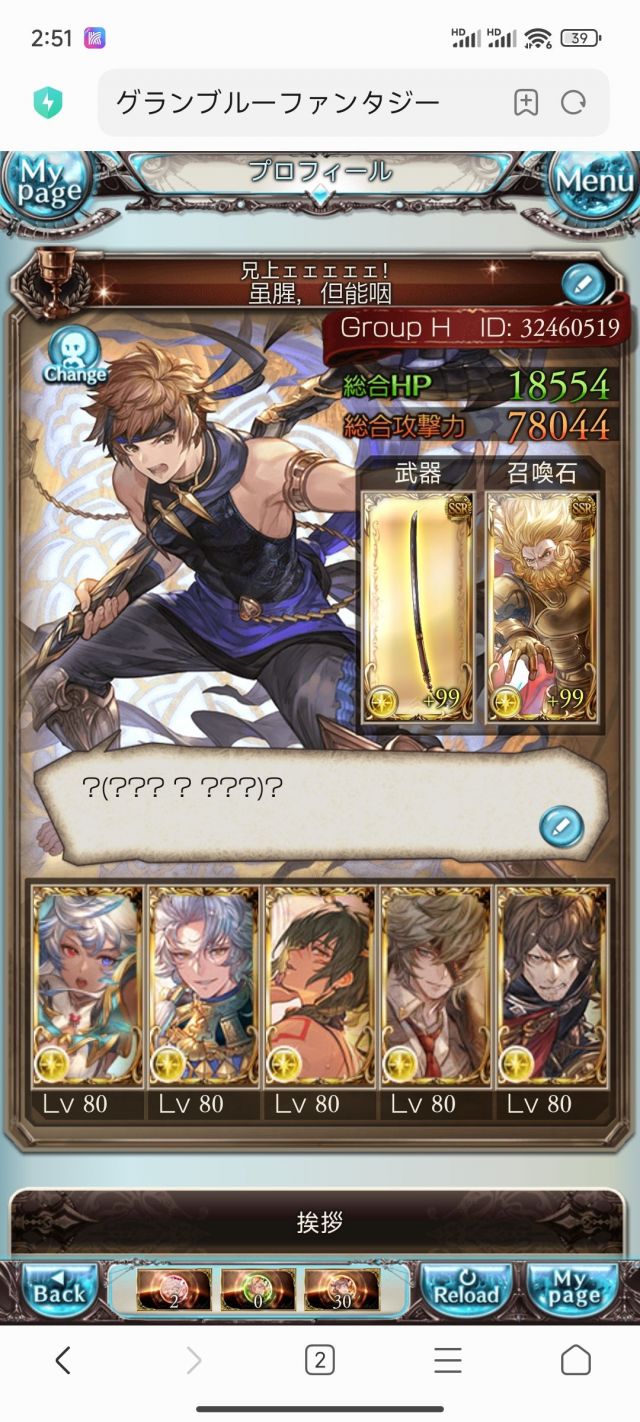The image size is (640, 1422).
Task: Open the browser hamburger menu
Action: [x=447, y=1360]
